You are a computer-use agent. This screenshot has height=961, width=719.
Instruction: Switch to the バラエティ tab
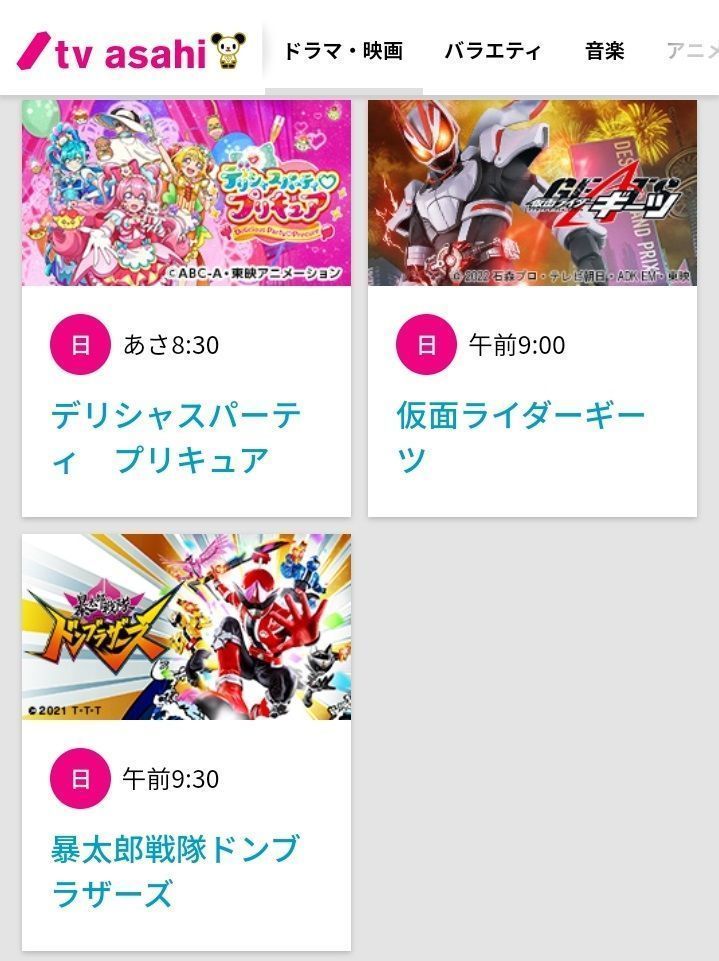click(x=493, y=51)
